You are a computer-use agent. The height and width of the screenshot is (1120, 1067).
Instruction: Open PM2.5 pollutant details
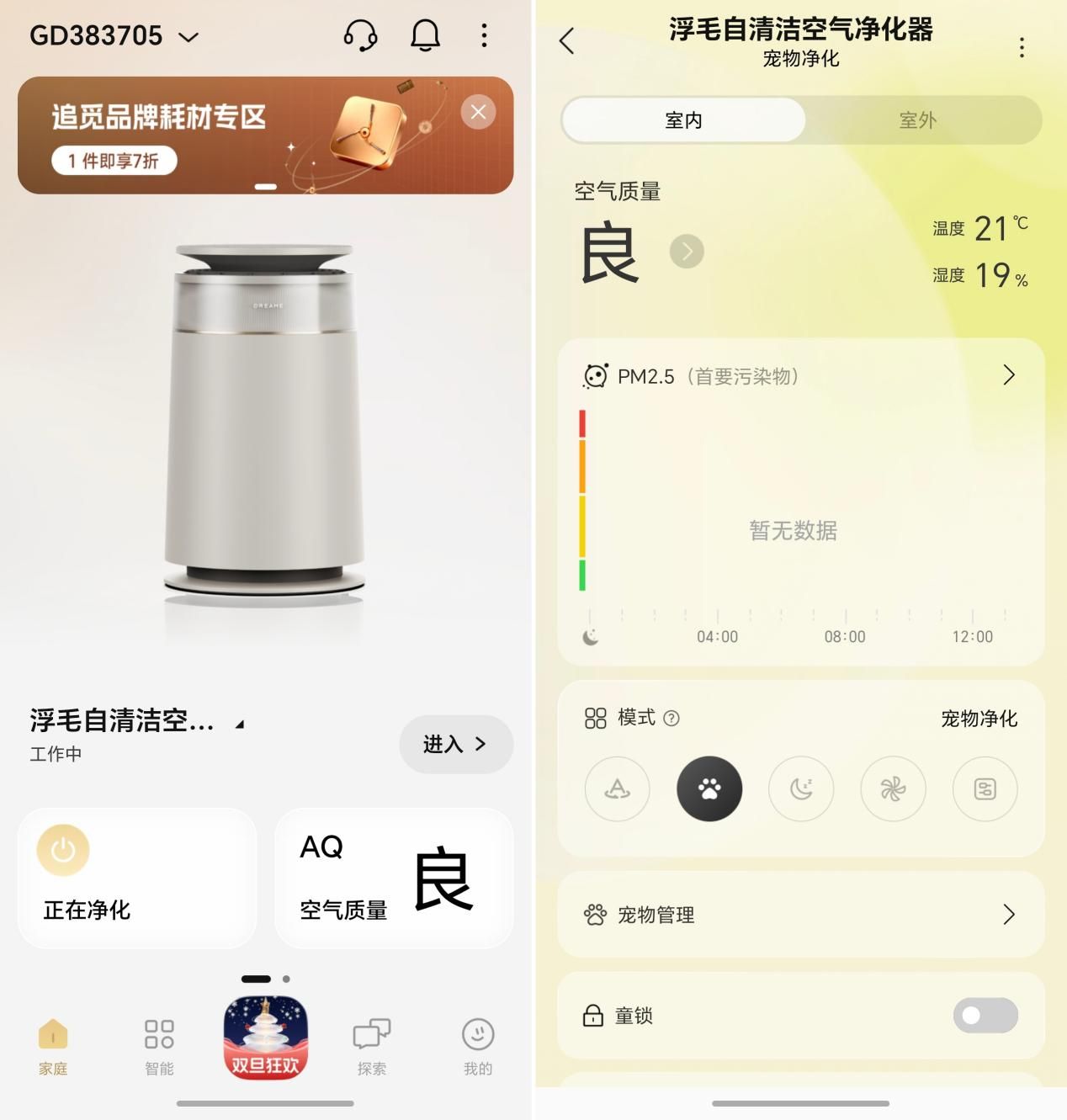(x=1009, y=375)
